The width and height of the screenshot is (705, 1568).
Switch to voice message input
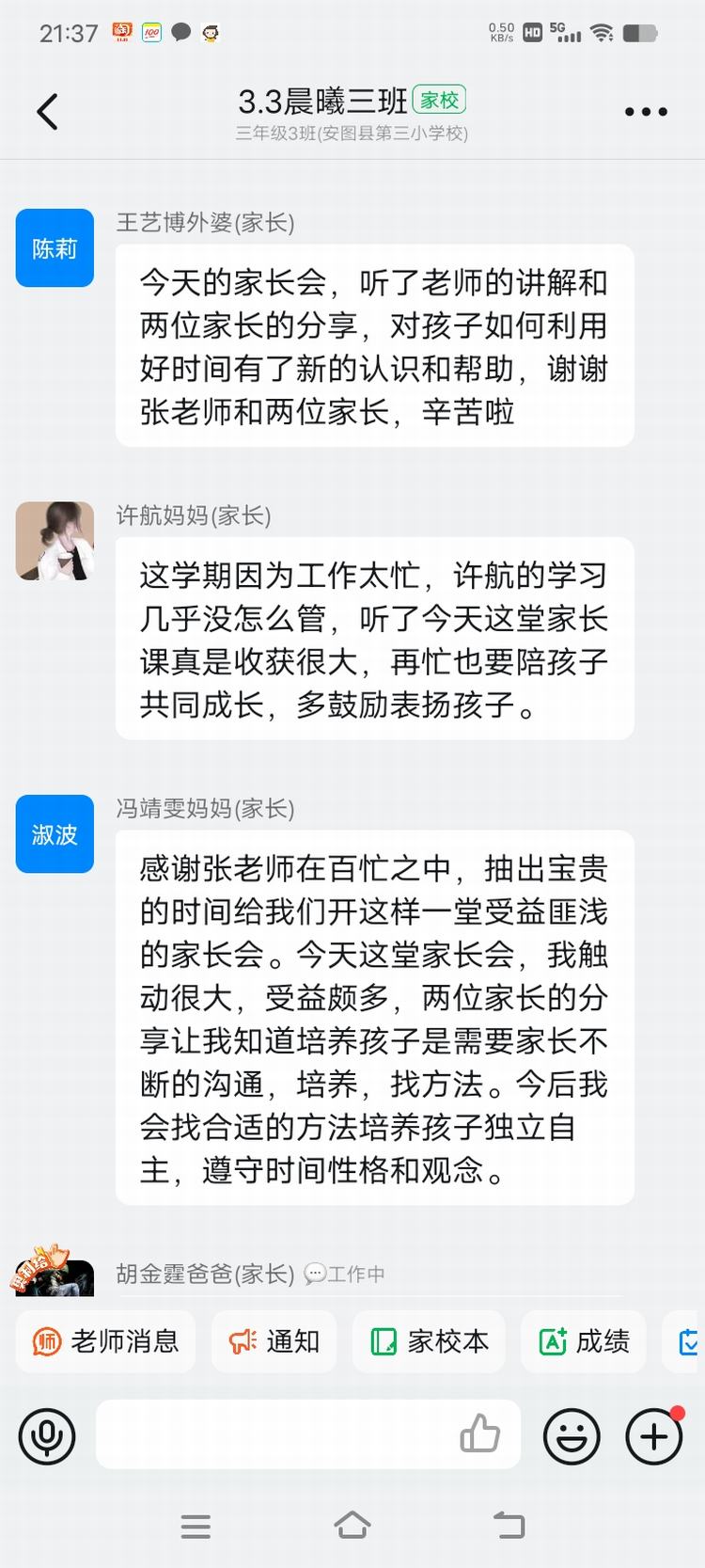[47, 1435]
